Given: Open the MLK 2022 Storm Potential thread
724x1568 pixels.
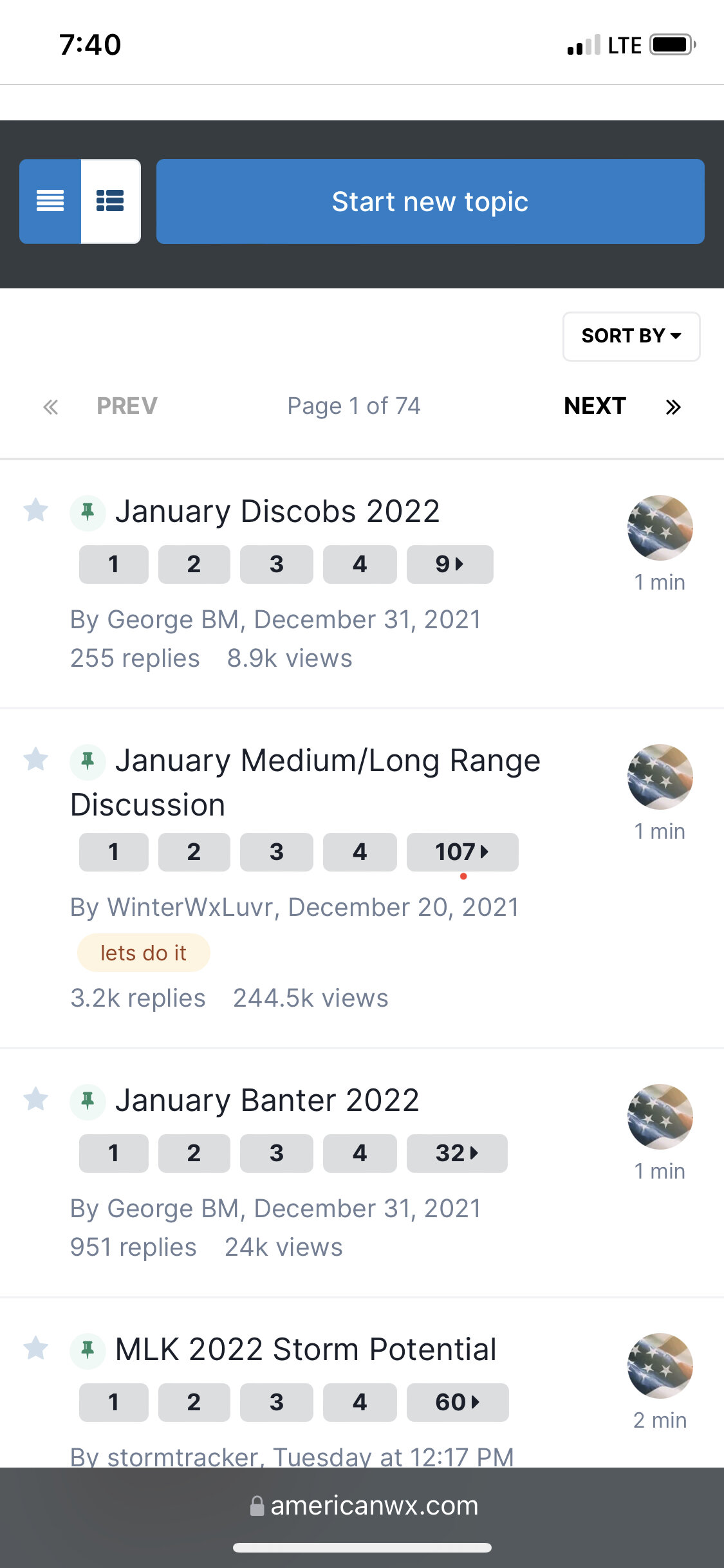Looking at the screenshot, I should pyautogui.click(x=306, y=1350).
